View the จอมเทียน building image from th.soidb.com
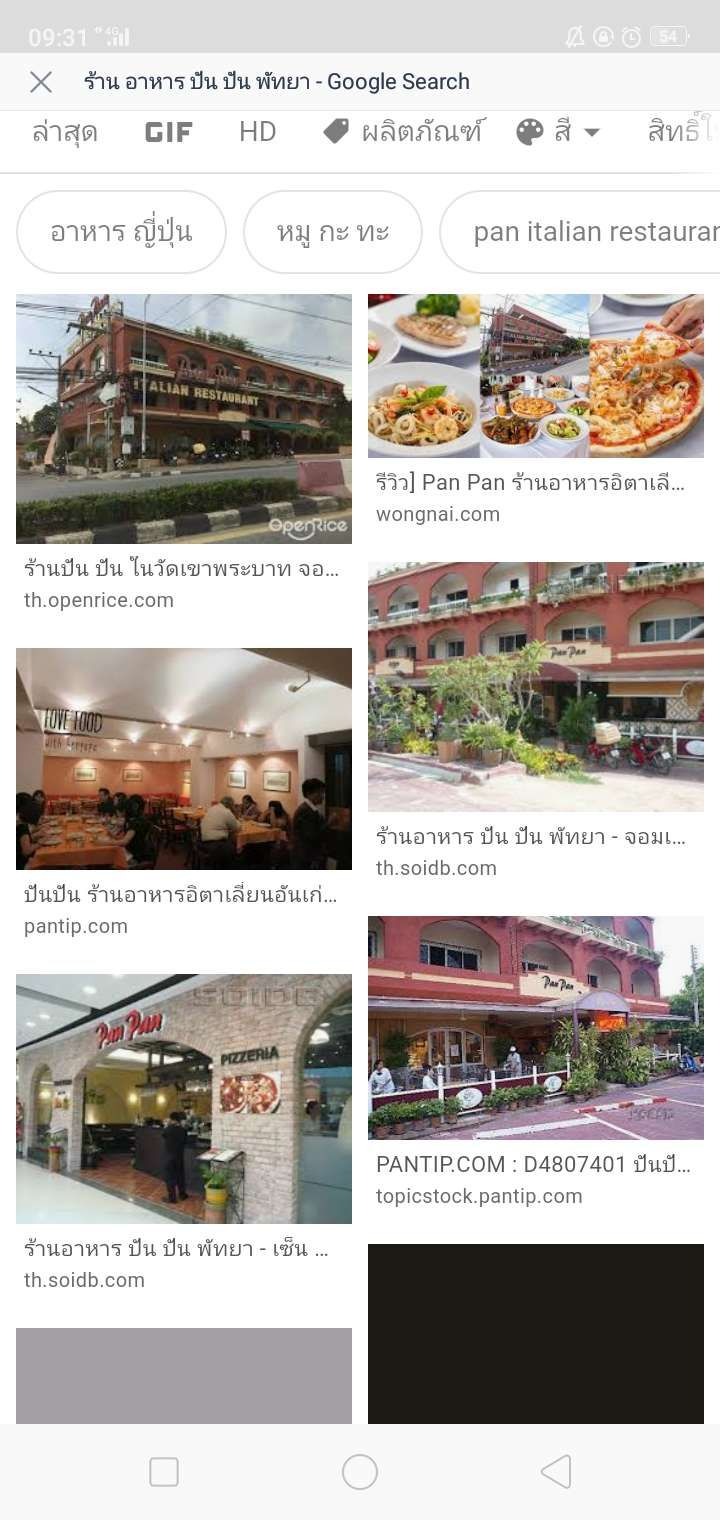 (536, 686)
